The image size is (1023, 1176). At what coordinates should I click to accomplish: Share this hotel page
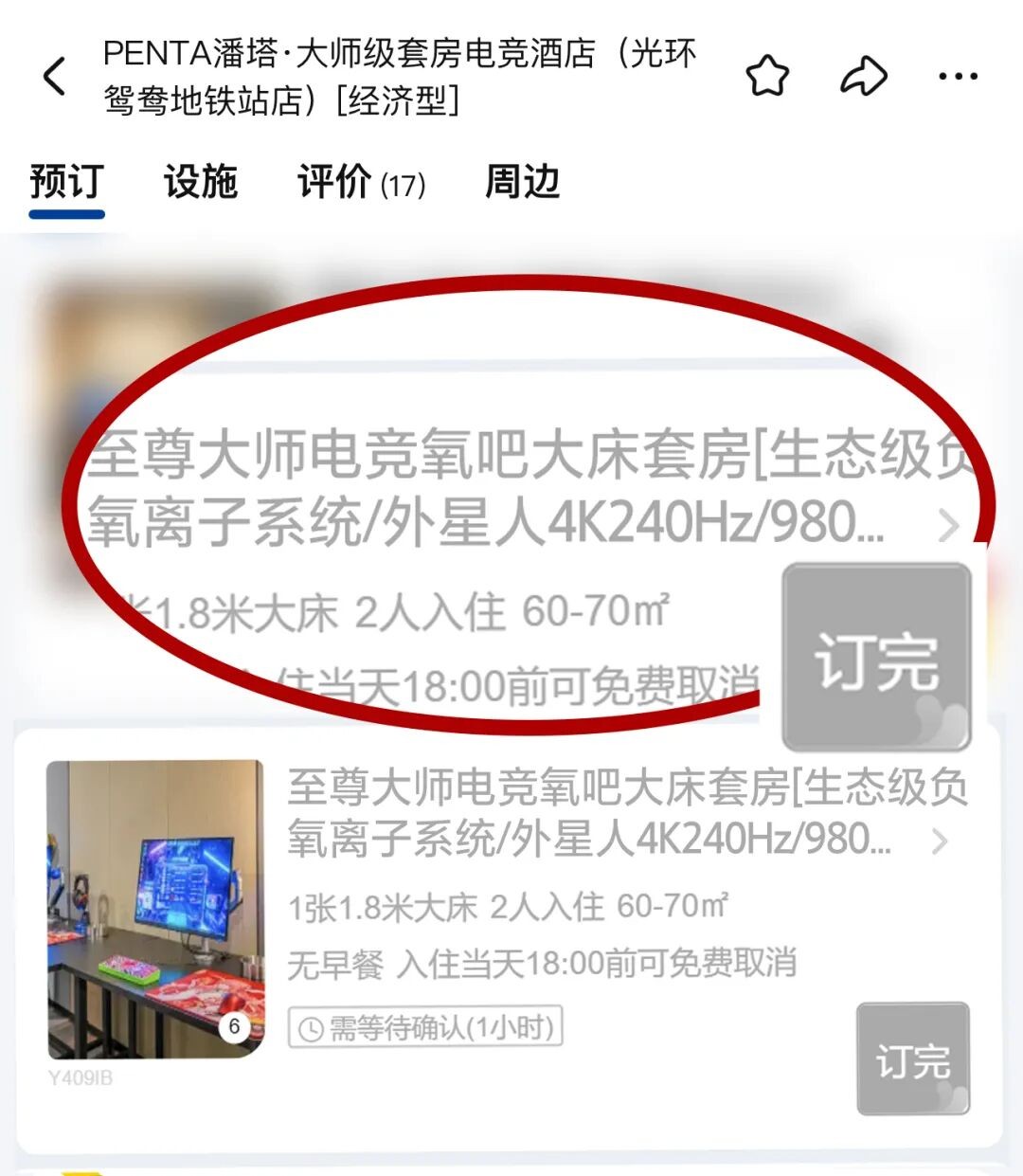tap(863, 76)
